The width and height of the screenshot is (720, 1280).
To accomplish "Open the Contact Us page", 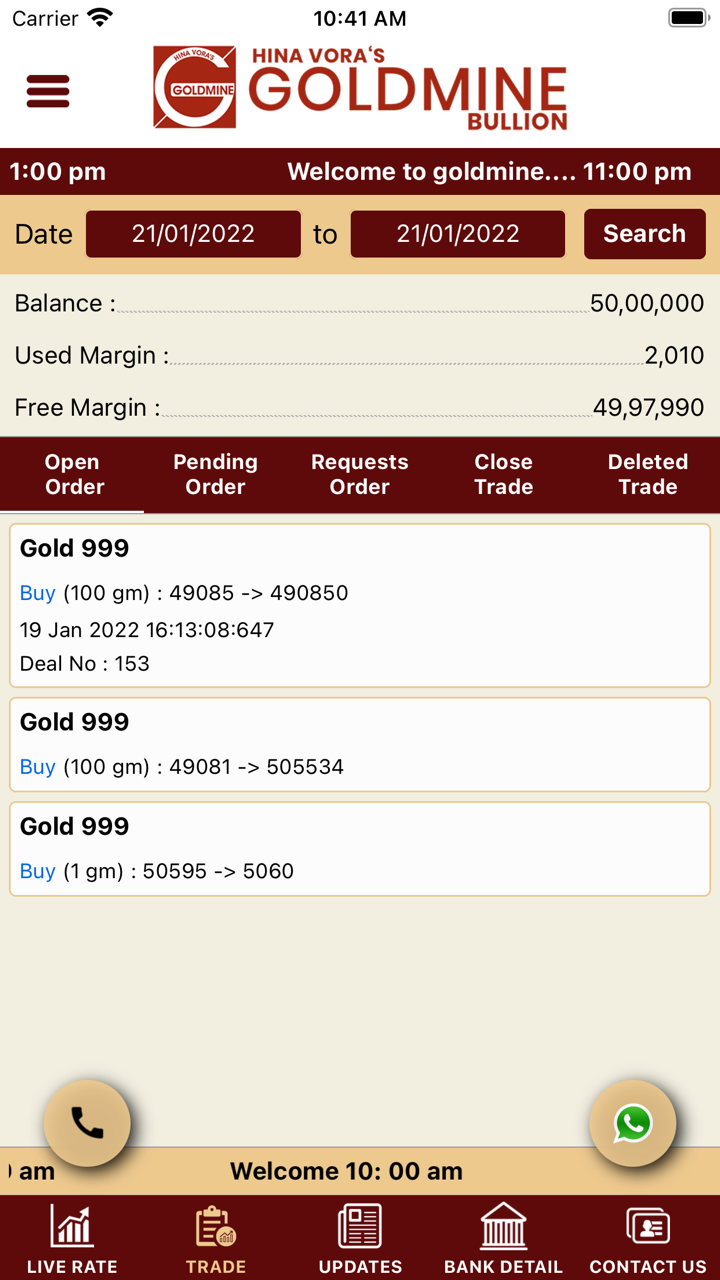I will pos(647,1239).
